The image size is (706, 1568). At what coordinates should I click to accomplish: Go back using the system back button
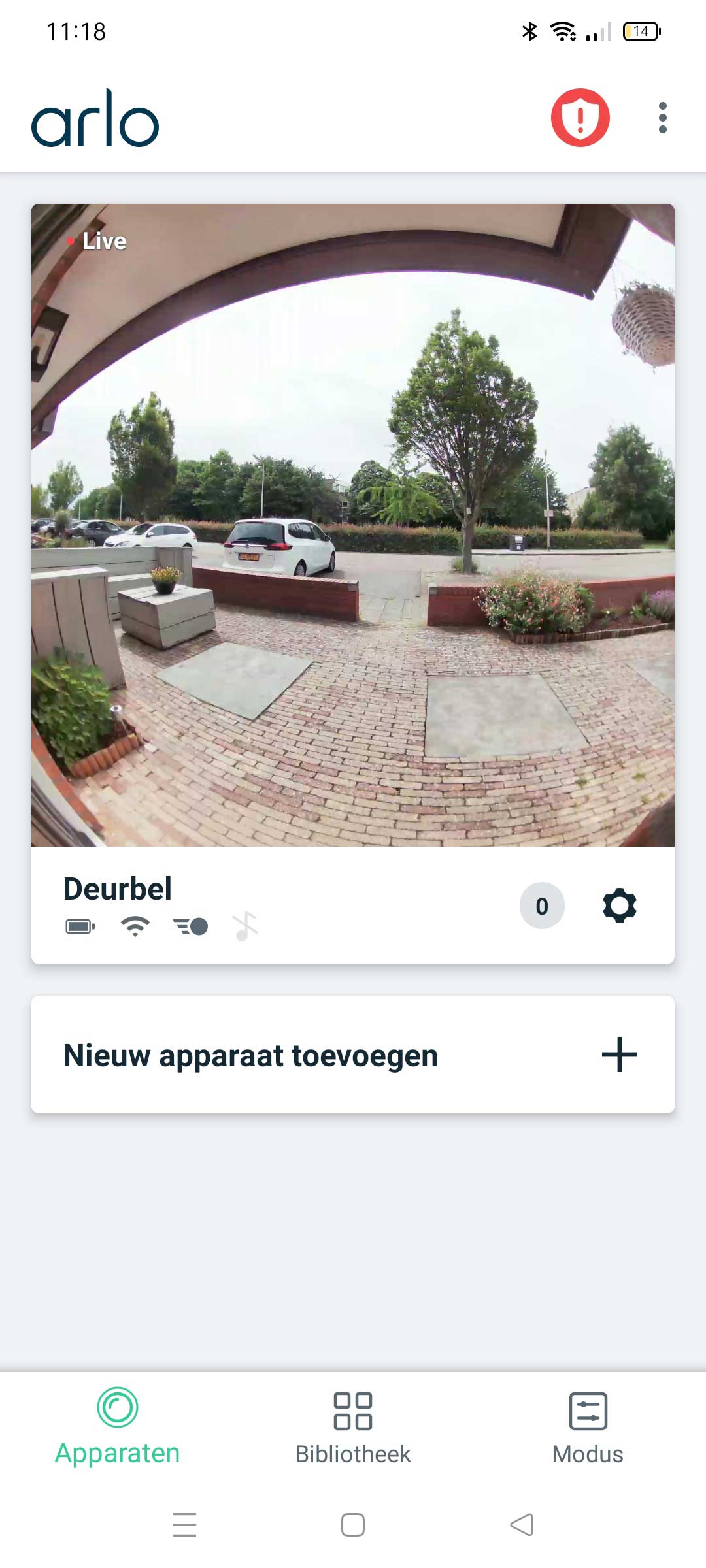click(522, 1525)
